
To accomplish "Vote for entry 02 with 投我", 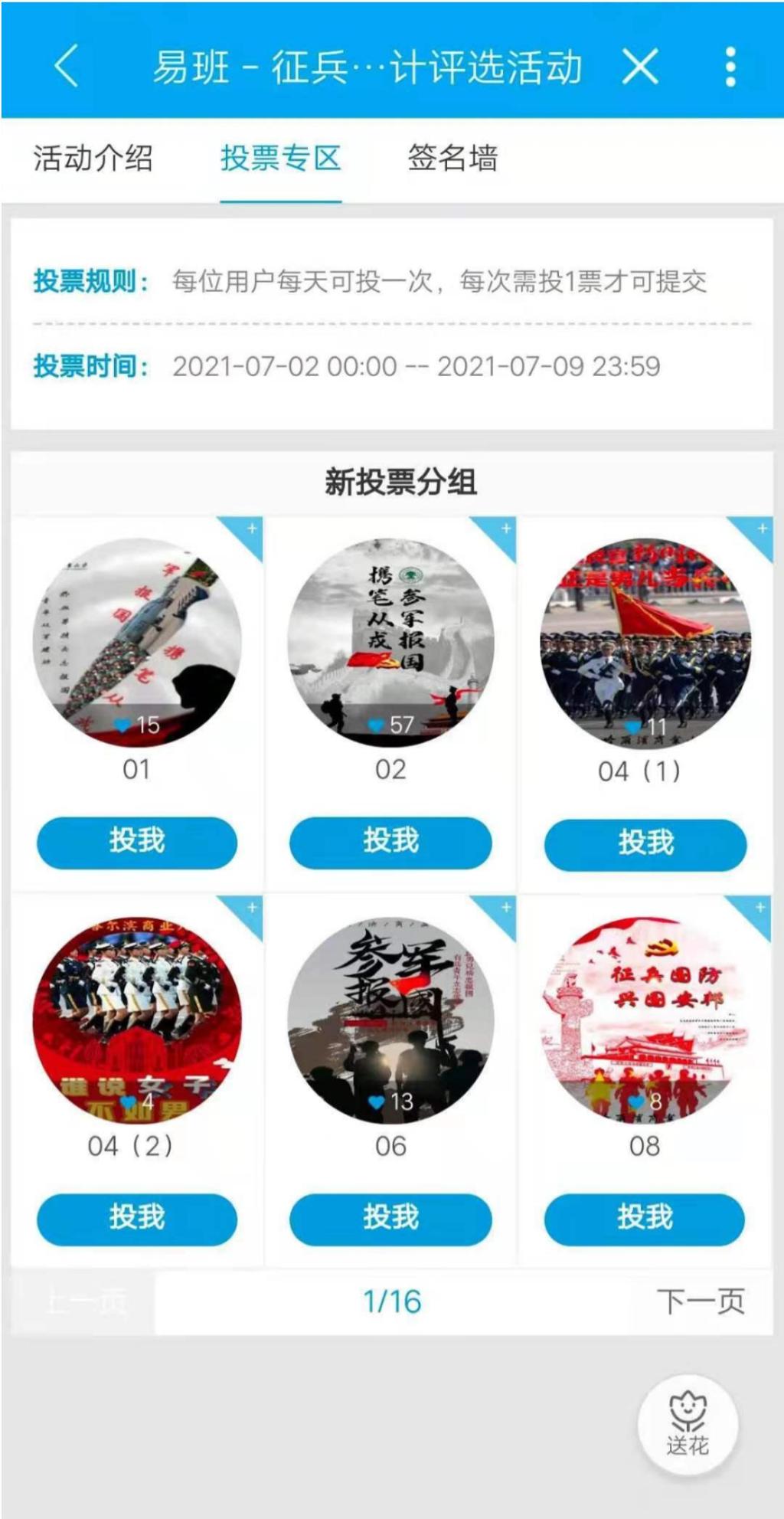I will 390,842.
